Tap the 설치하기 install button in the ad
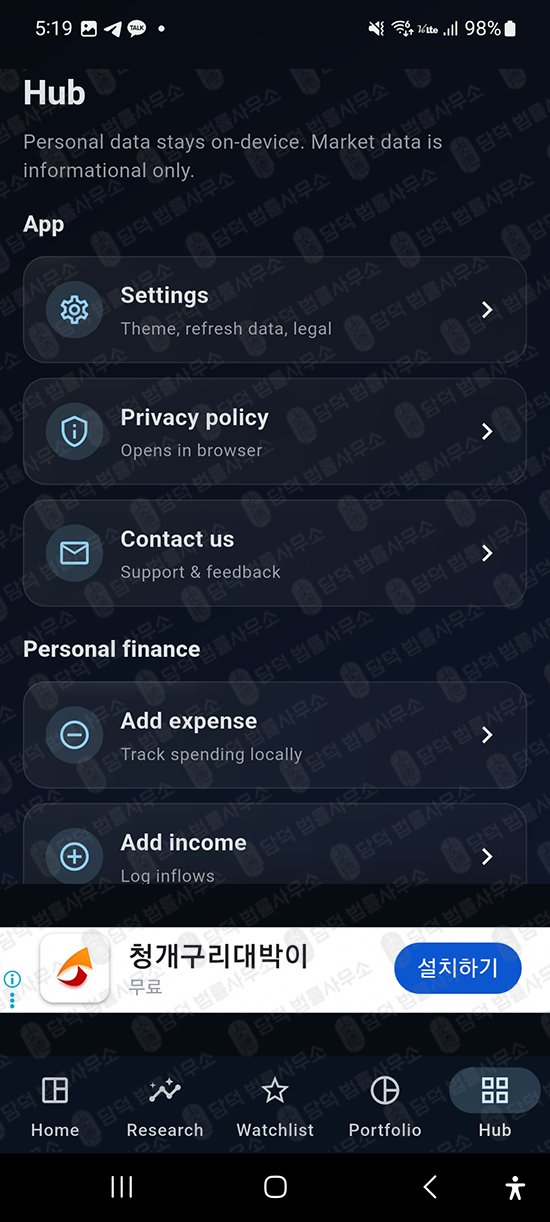This screenshot has height=1222, width=550. coord(457,968)
